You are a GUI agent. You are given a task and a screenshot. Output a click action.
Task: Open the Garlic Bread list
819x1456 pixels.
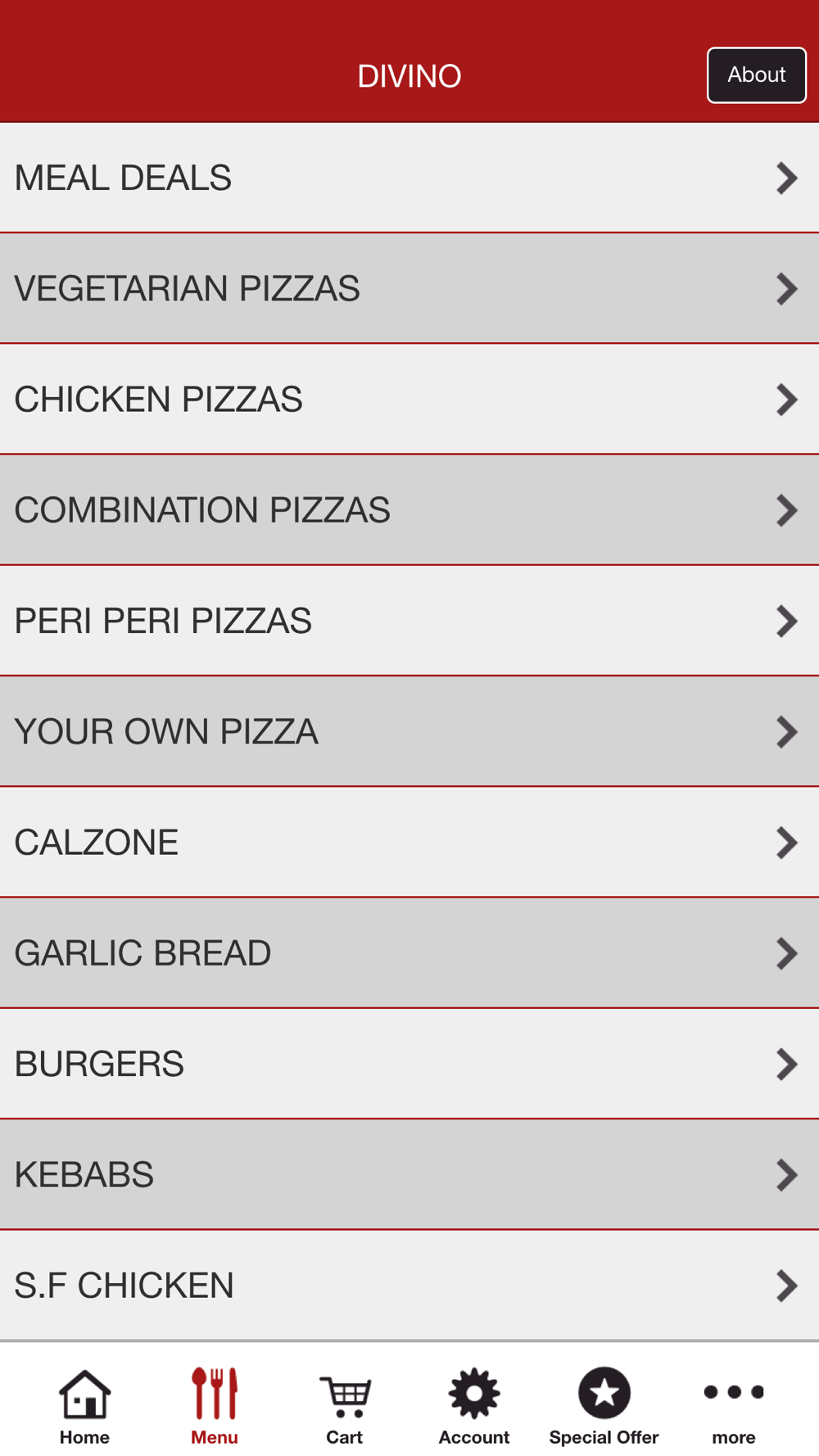[409, 952]
